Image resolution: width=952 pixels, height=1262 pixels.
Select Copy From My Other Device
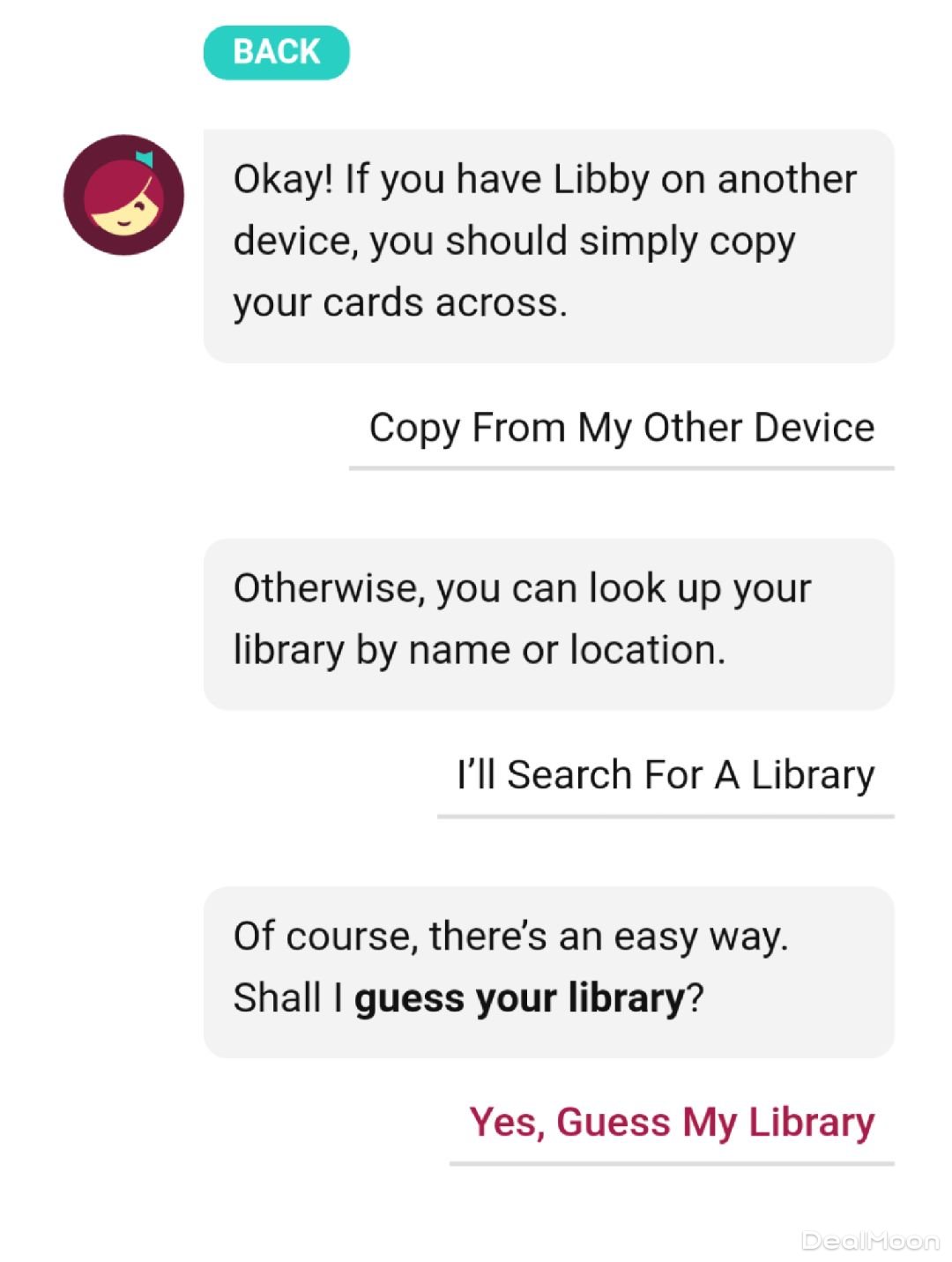point(621,429)
